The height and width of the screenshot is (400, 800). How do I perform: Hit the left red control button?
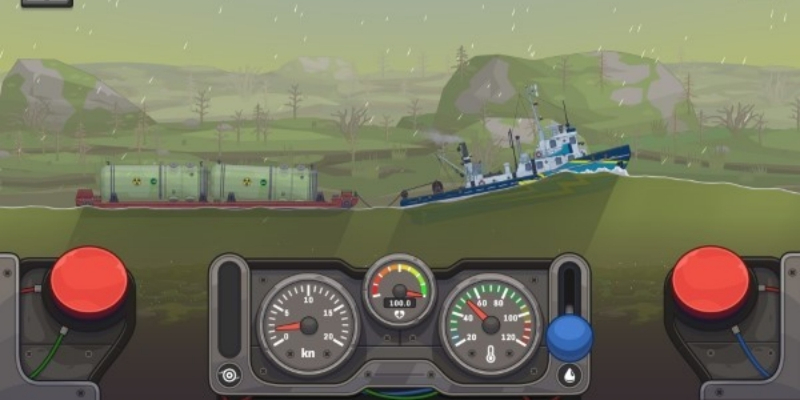tap(89, 283)
